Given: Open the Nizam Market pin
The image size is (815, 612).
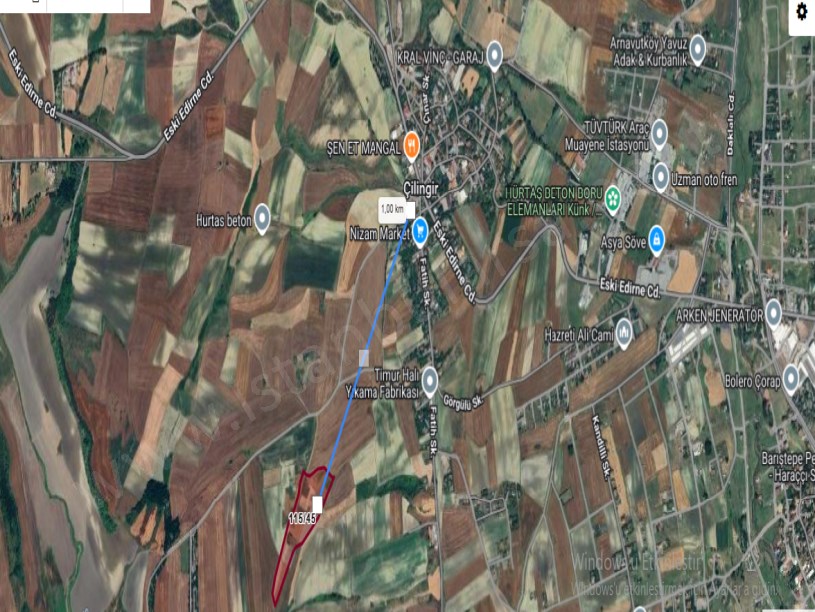Looking at the screenshot, I should click(421, 231).
